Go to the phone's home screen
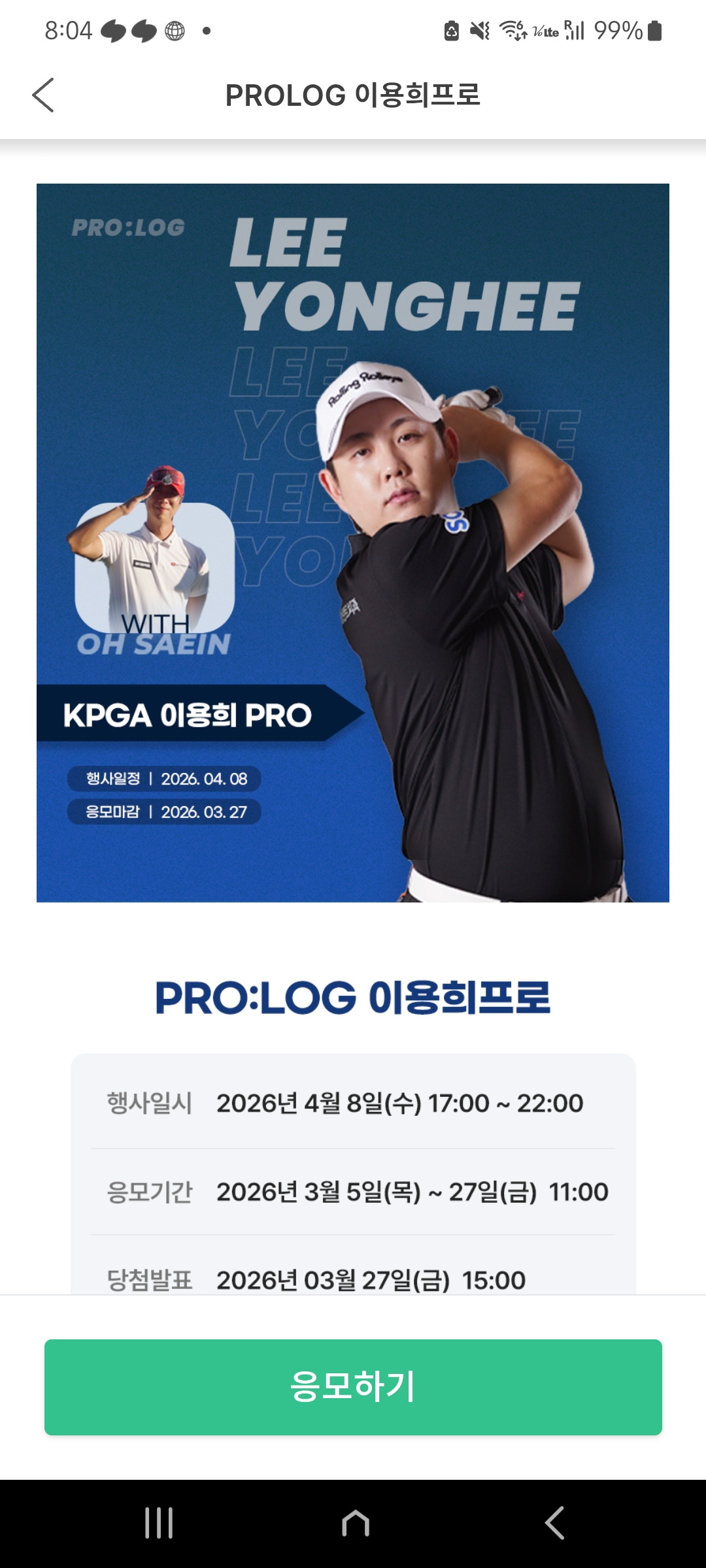This screenshot has height=1568, width=706. 355,1523
